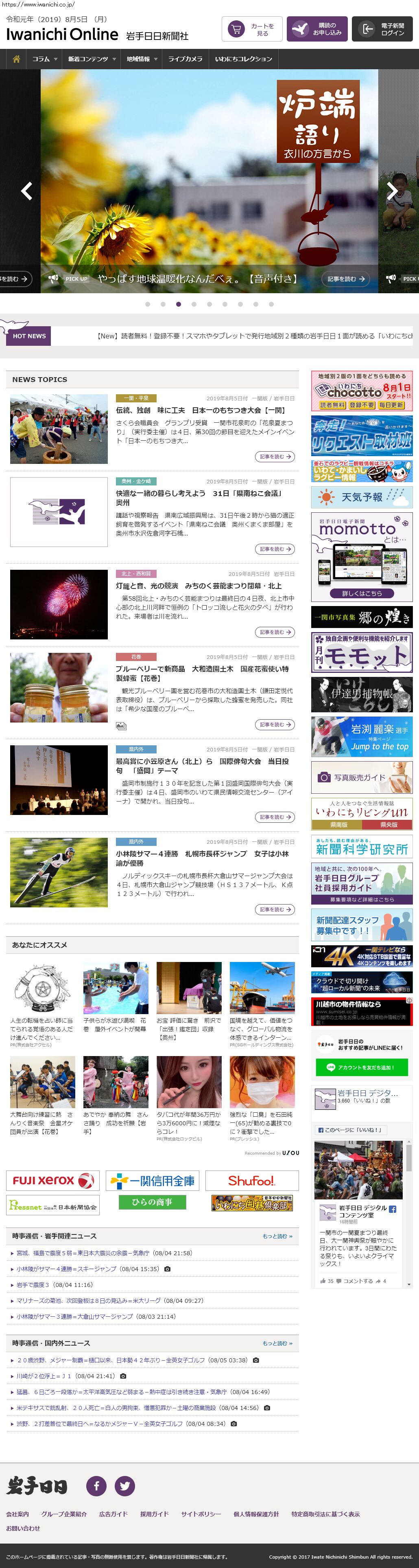Viewport: 419px width, 1568px height.
Task: Tap the カートを見る cart button
Action: [254, 29]
